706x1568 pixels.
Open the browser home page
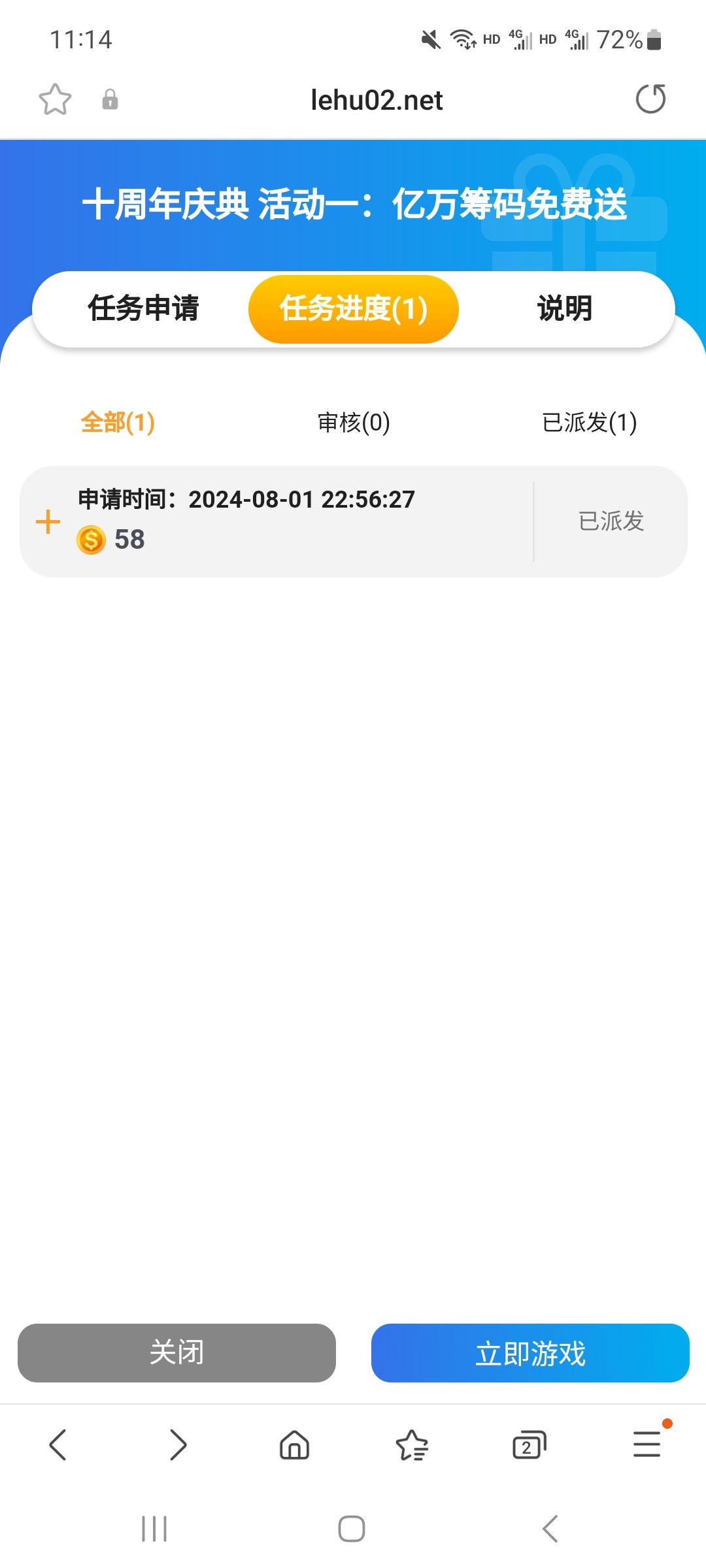(x=294, y=1445)
